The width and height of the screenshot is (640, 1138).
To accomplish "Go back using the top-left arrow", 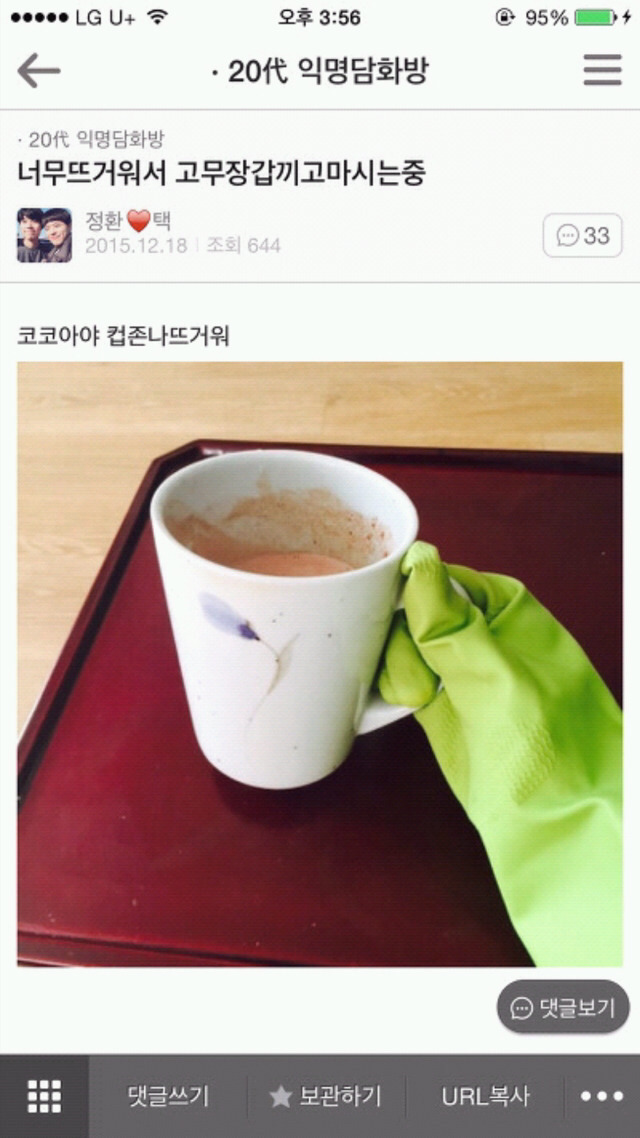I will [x=39, y=71].
